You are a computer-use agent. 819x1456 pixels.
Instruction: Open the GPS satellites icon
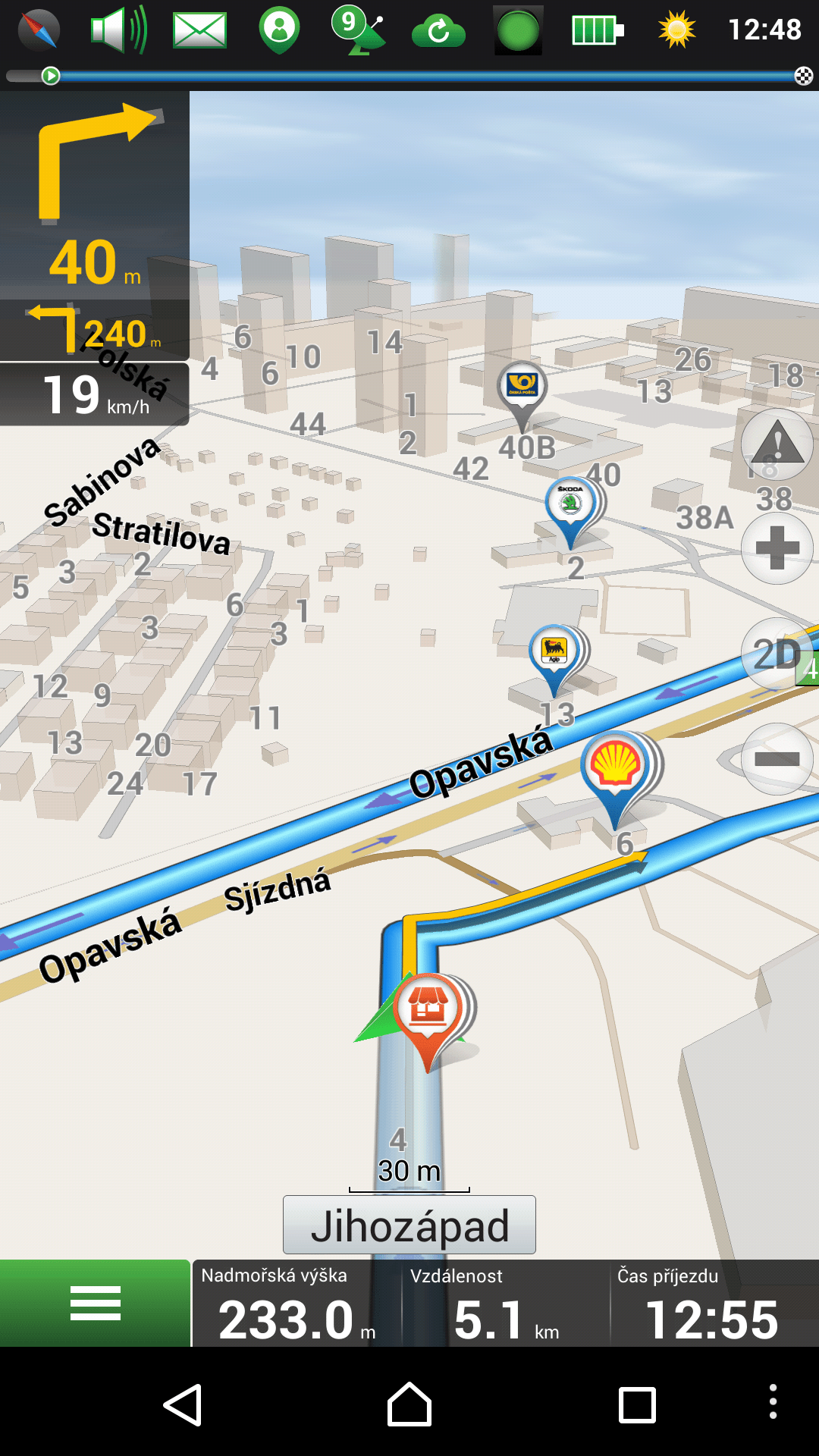pos(358,30)
